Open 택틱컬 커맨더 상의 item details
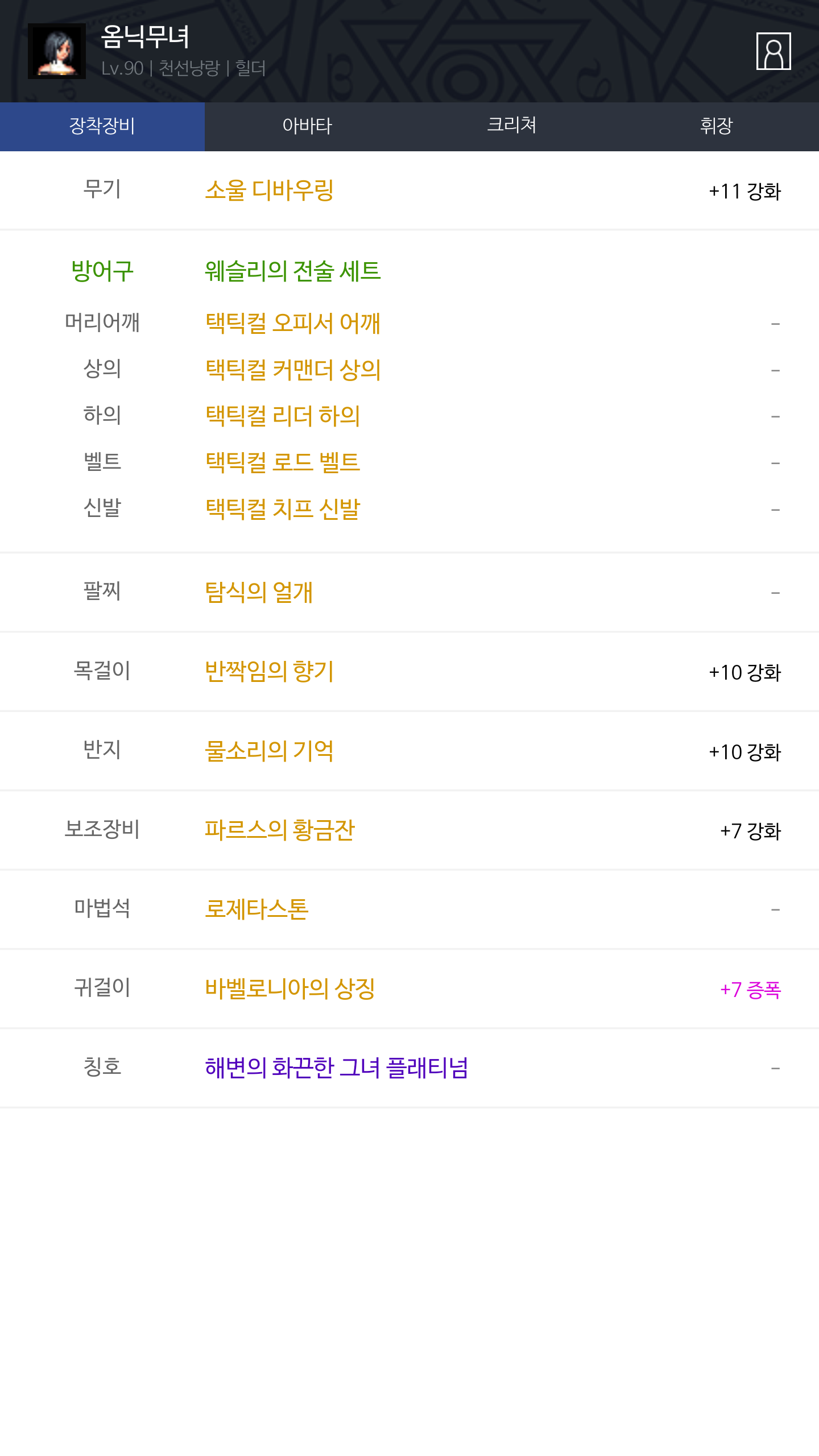This screenshot has width=819, height=1456. 292,370
